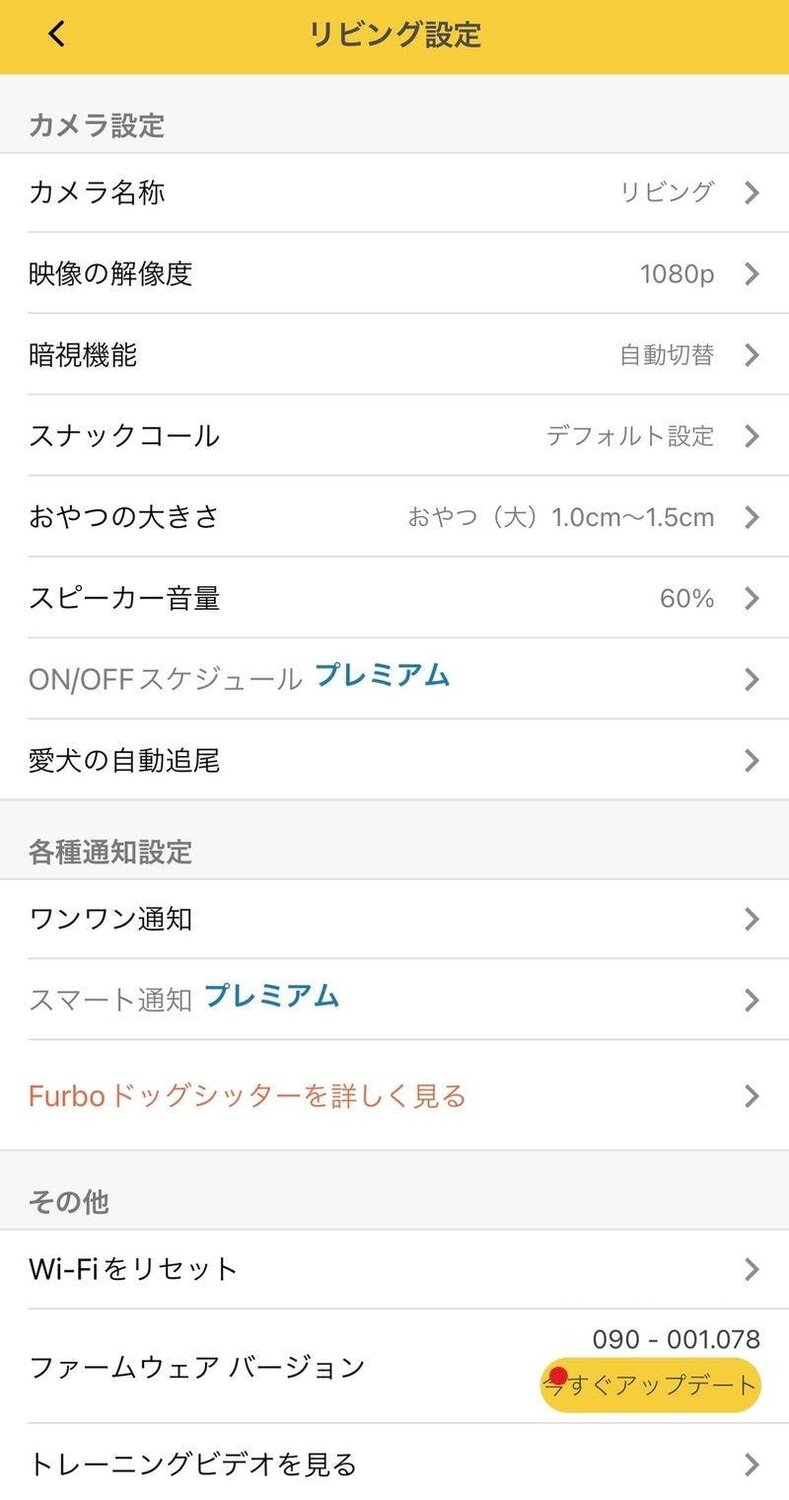Tap the back arrow at top left
Screen dimensions: 789x1500
point(55,33)
